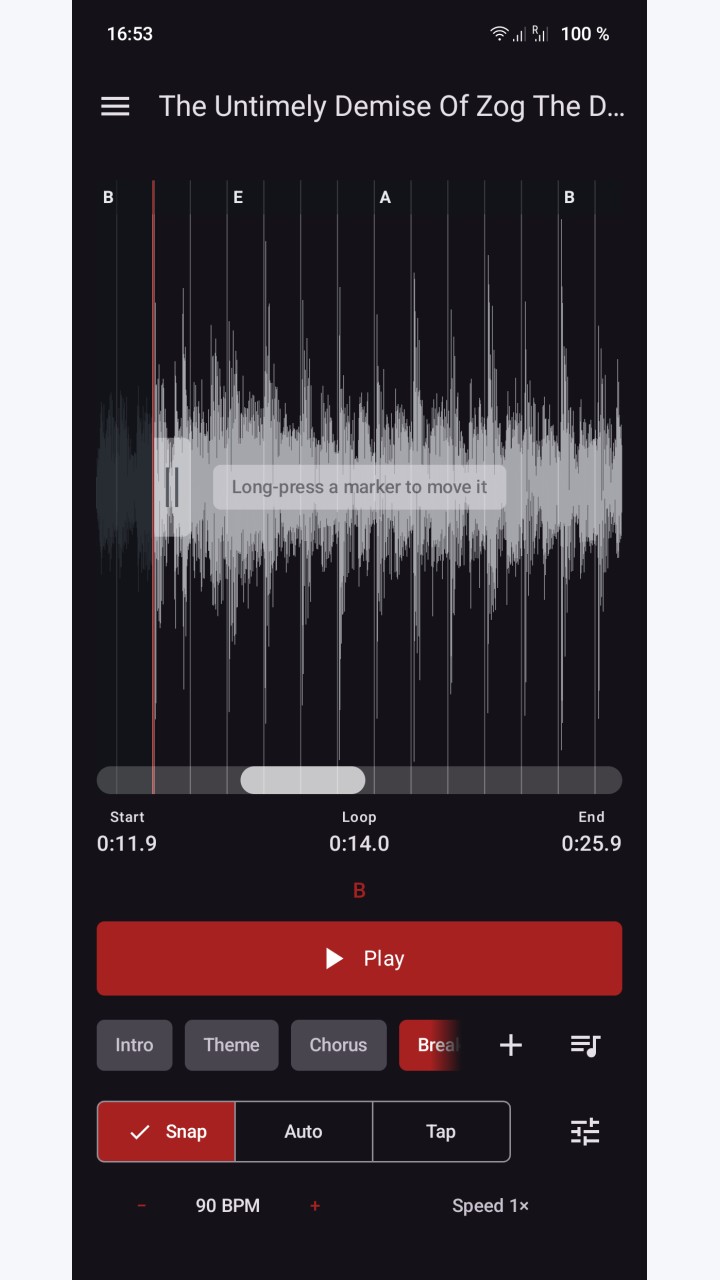Image resolution: width=720 pixels, height=1280 pixels.
Task: Increase BPM with the plus button
Action: 315,1206
